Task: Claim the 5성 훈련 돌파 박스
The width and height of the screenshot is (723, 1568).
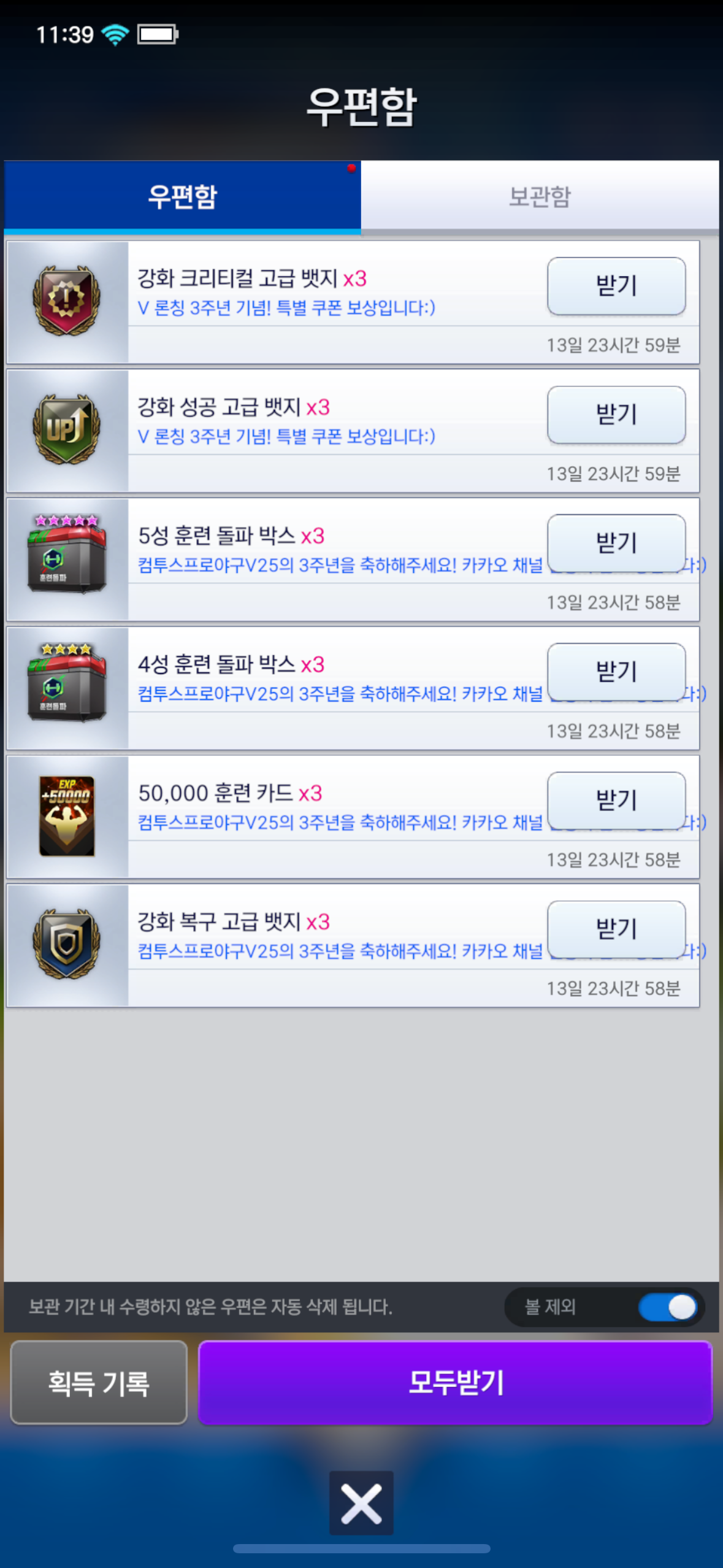Action: pos(616,543)
